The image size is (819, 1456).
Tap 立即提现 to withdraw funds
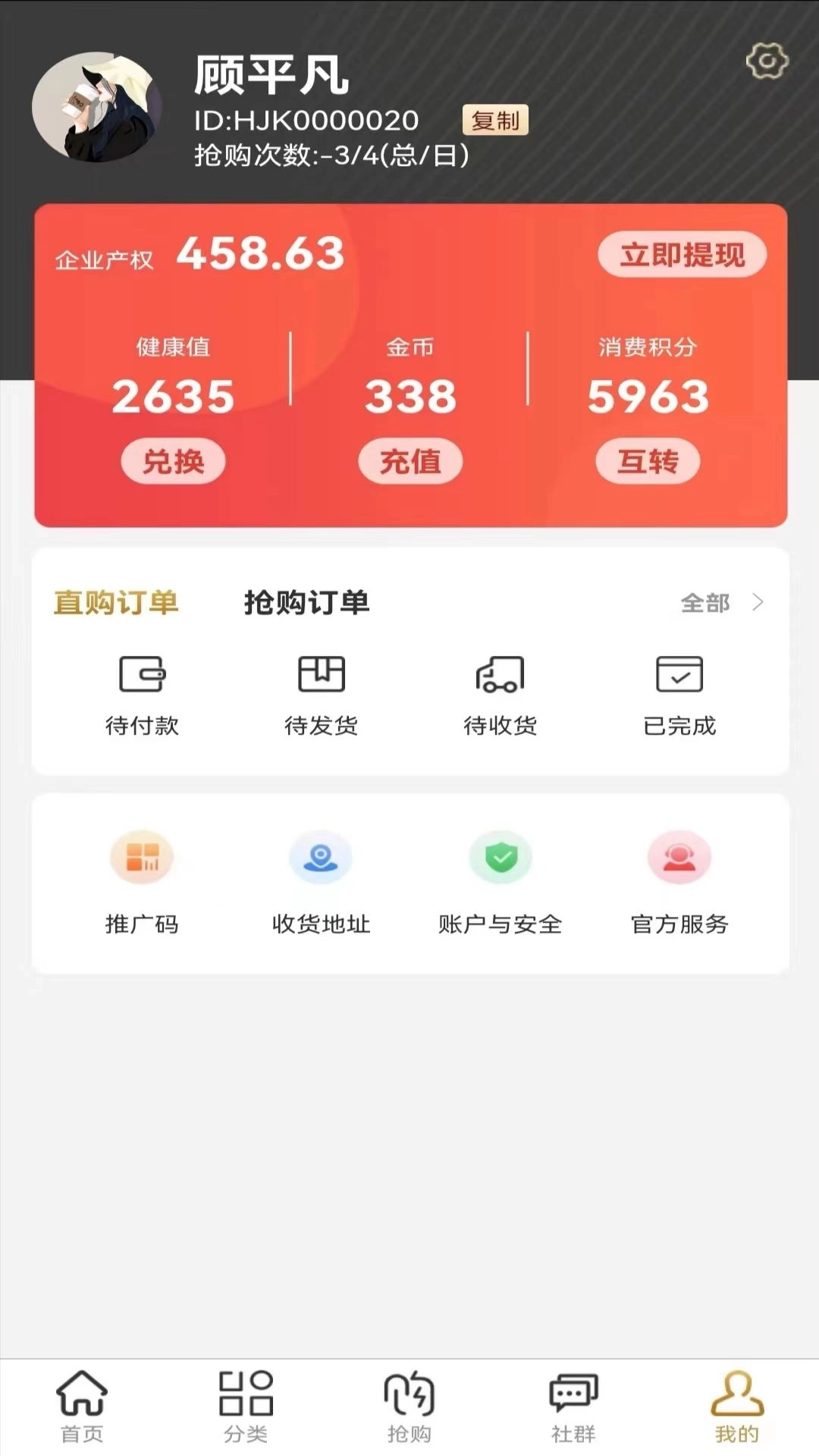pyautogui.click(x=682, y=255)
